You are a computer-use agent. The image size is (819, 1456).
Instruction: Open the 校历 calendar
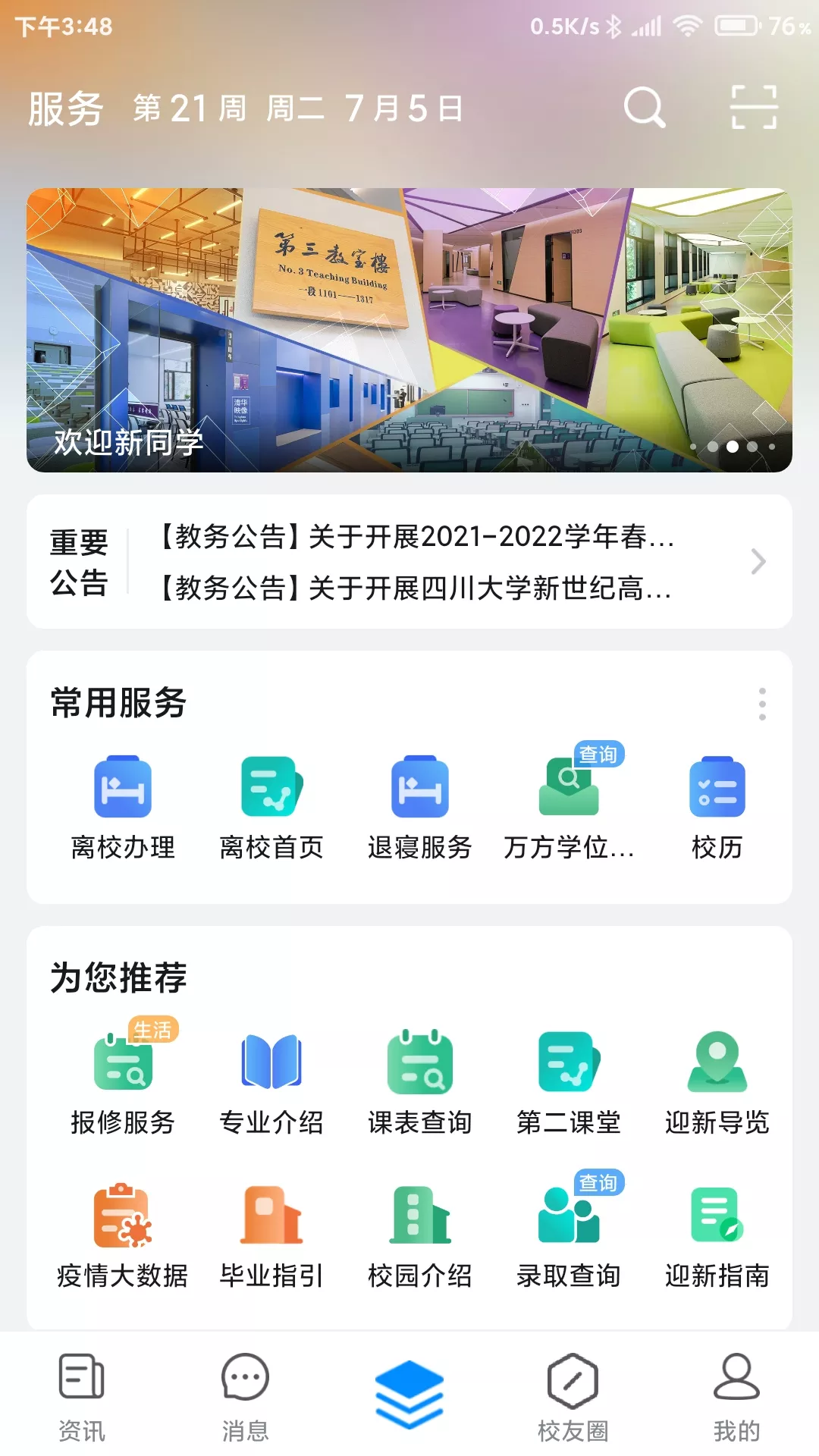point(717,808)
